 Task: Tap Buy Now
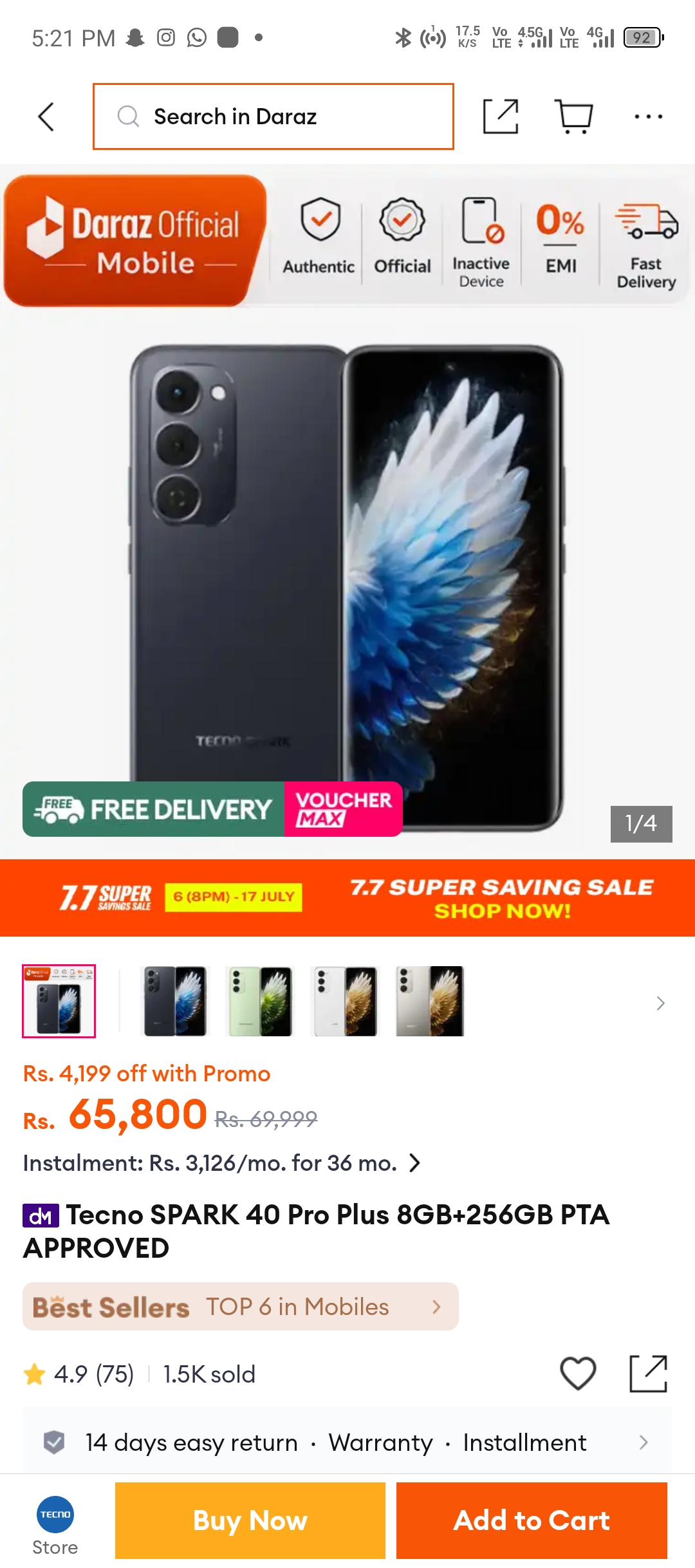(250, 1520)
